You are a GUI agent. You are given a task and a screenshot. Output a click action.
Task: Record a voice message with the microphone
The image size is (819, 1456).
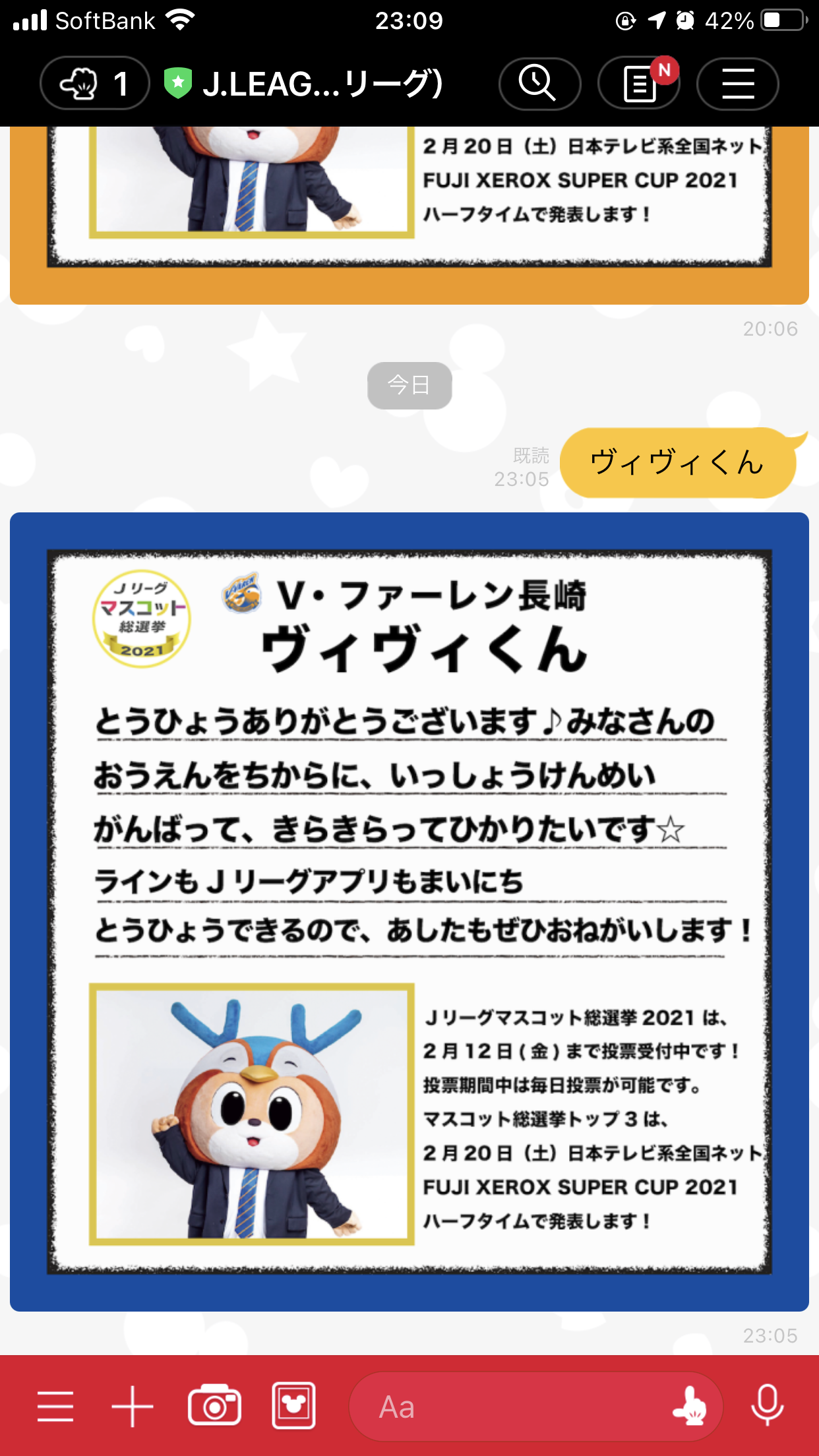pyautogui.click(x=767, y=1407)
